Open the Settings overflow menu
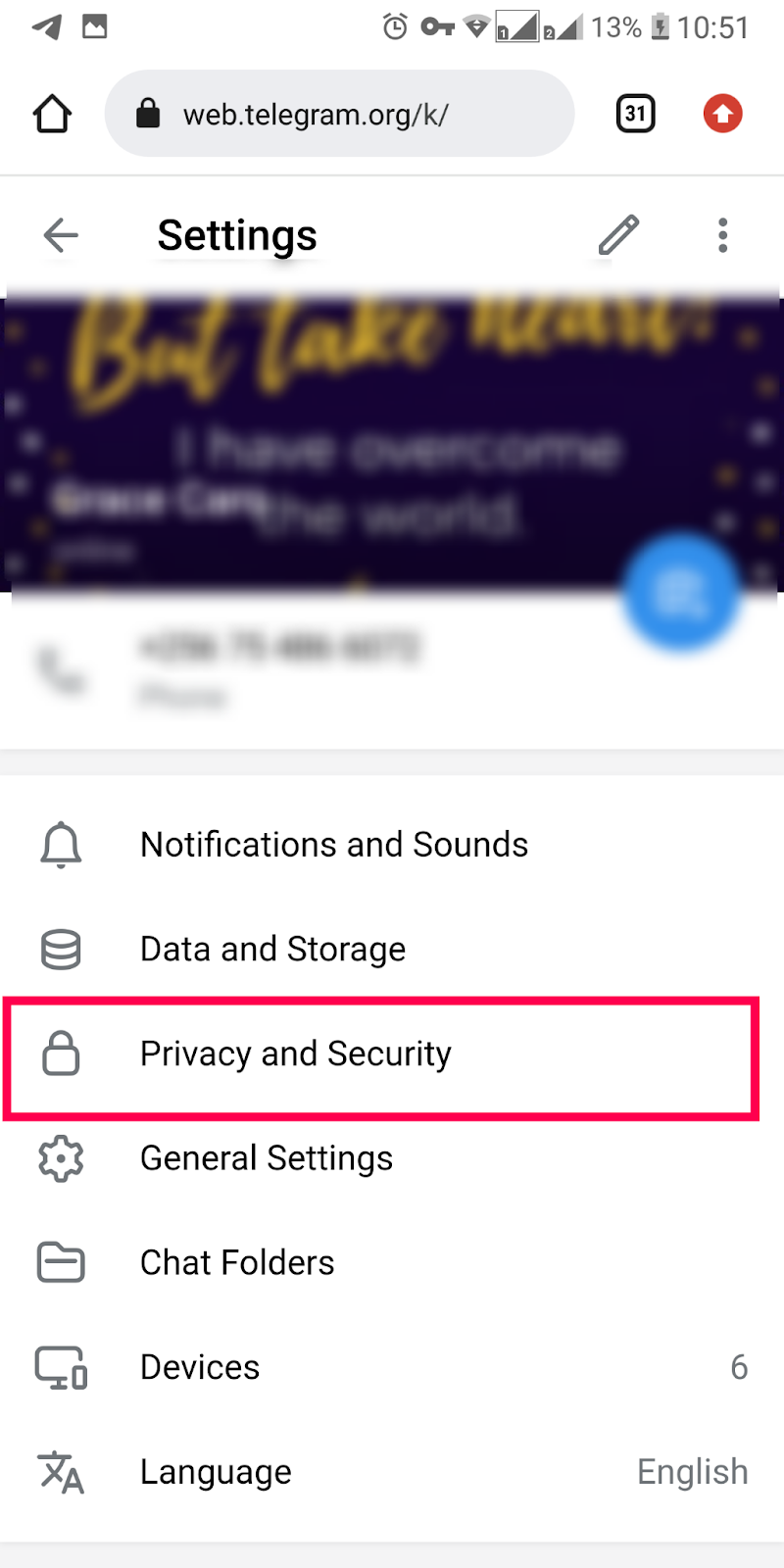784x1568 pixels. [722, 235]
